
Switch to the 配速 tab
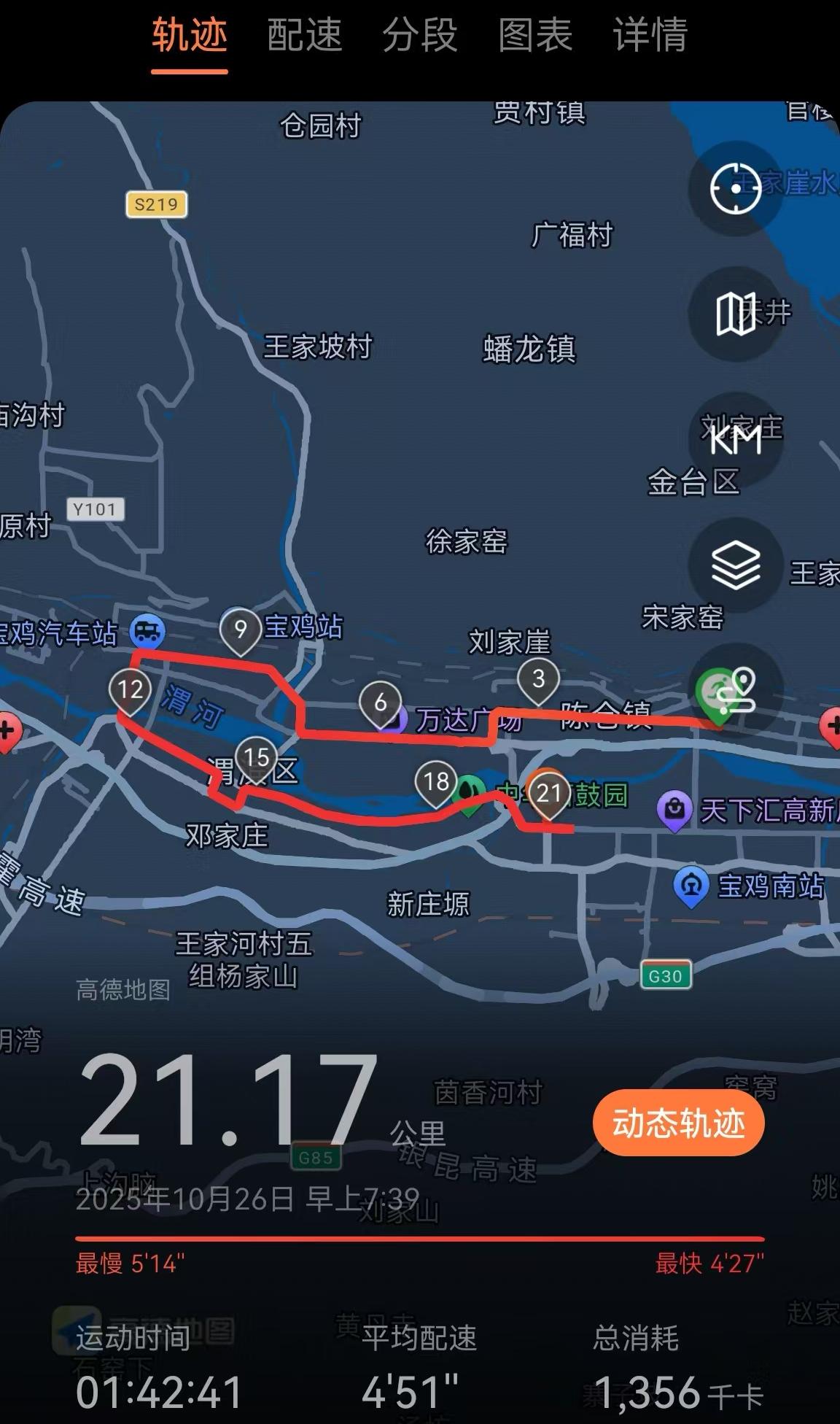[304, 35]
